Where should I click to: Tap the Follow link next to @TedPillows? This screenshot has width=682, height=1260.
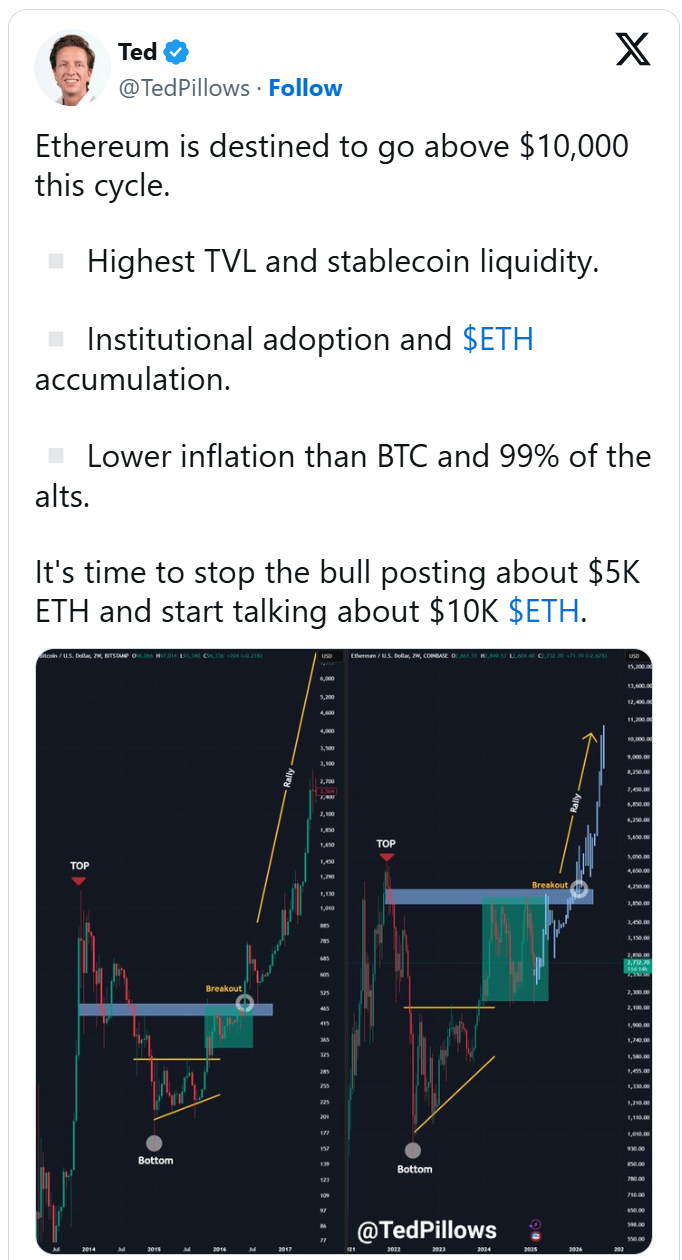point(305,88)
